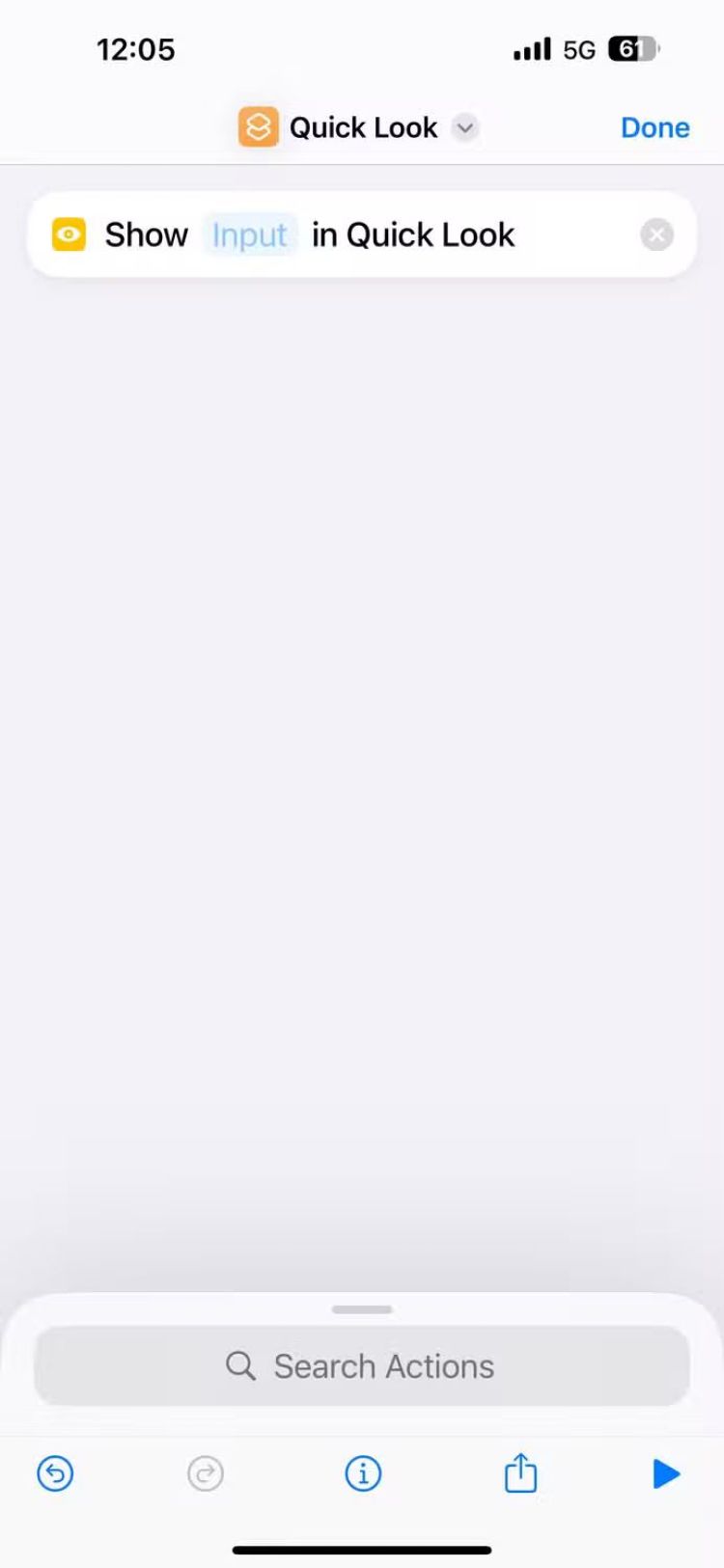This screenshot has width=724, height=1568.
Task: Open the shortcut info details
Action: (x=363, y=1473)
